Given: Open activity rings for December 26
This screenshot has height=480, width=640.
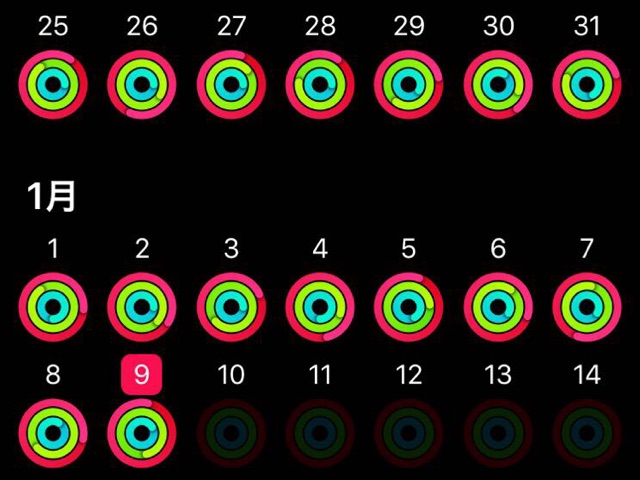Looking at the screenshot, I should [142, 85].
